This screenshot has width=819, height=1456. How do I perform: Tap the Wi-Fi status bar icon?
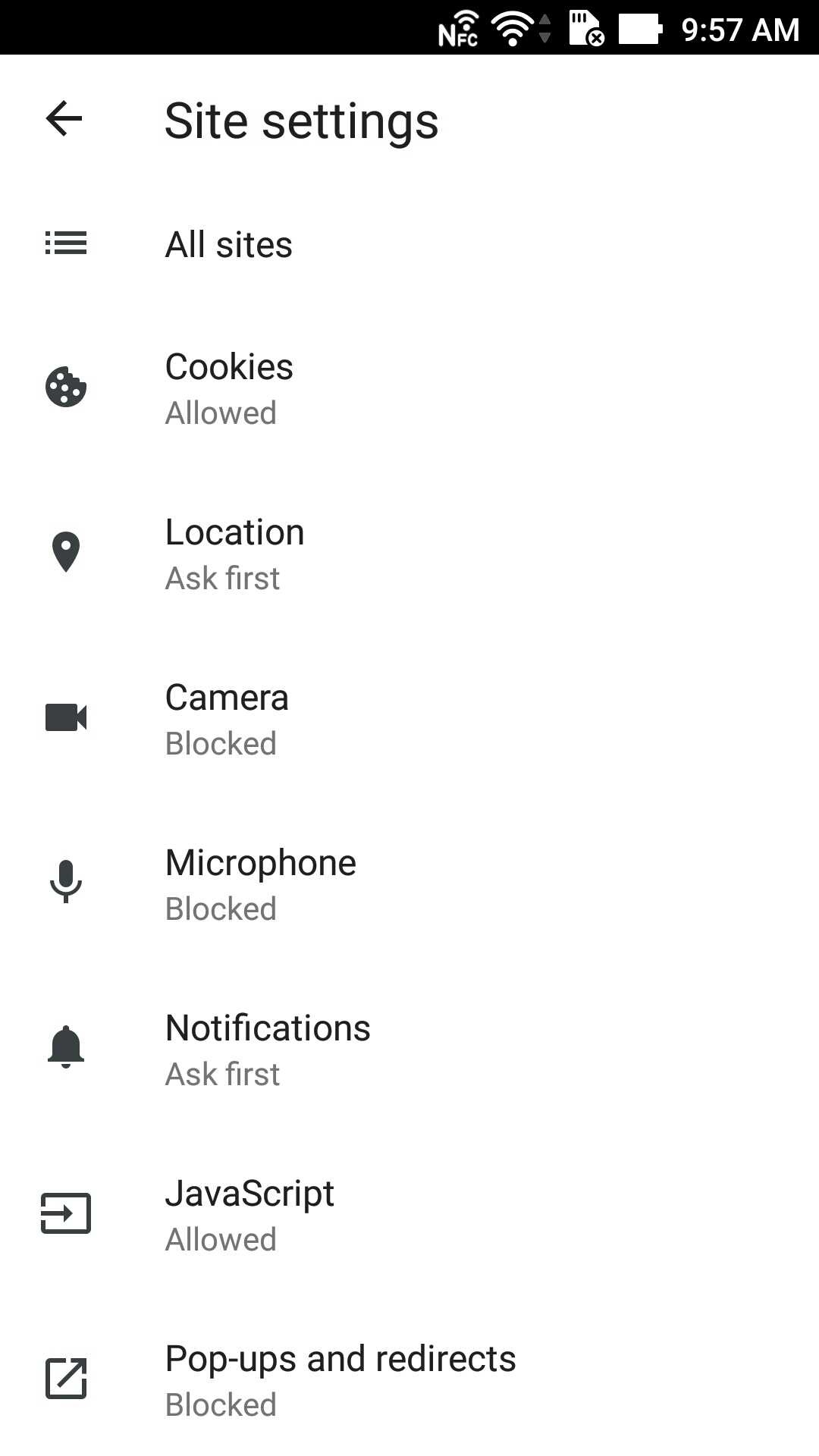[512, 27]
